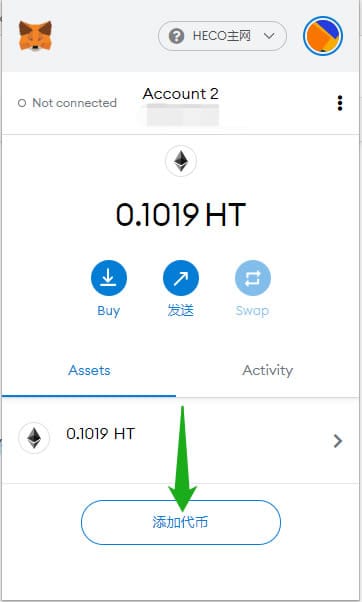Tap the MetaMask fox logo
Screen dimensions: 362x602
[x=35, y=36]
